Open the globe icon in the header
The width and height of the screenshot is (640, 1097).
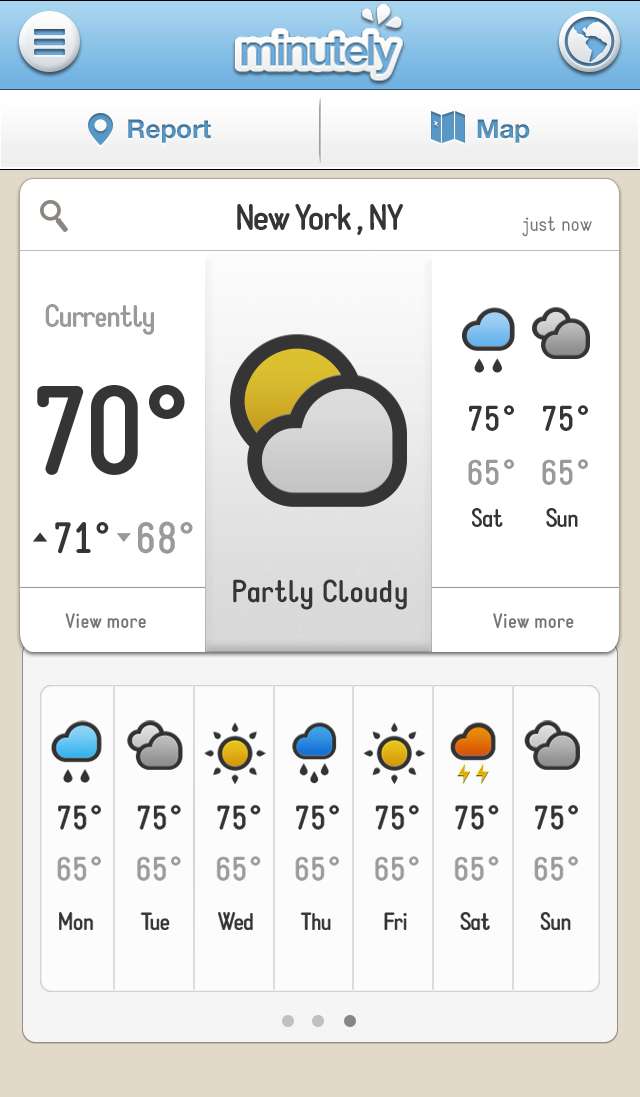(589, 42)
